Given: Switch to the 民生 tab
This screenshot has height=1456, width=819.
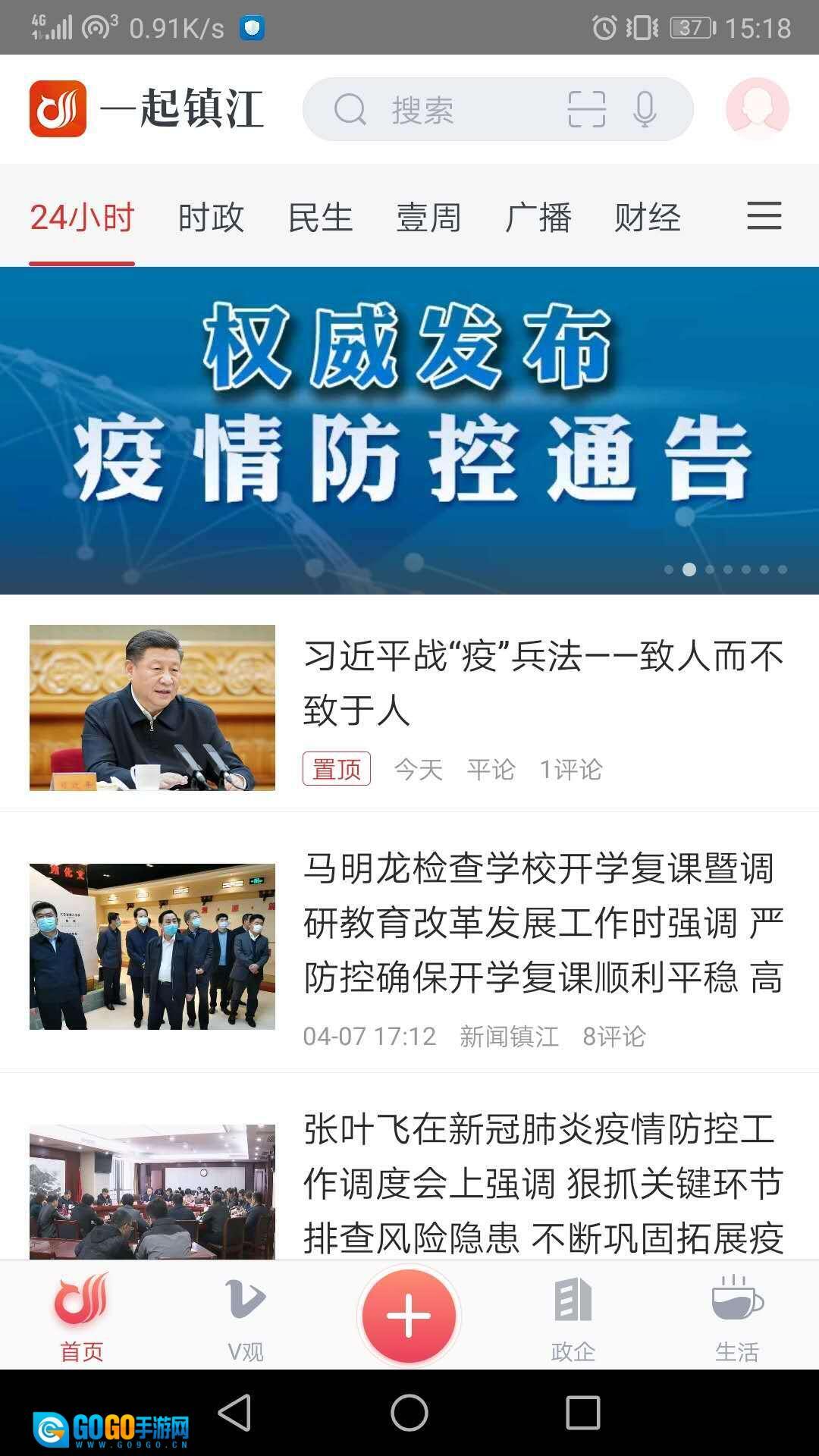Looking at the screenshot, I should 320,218.
